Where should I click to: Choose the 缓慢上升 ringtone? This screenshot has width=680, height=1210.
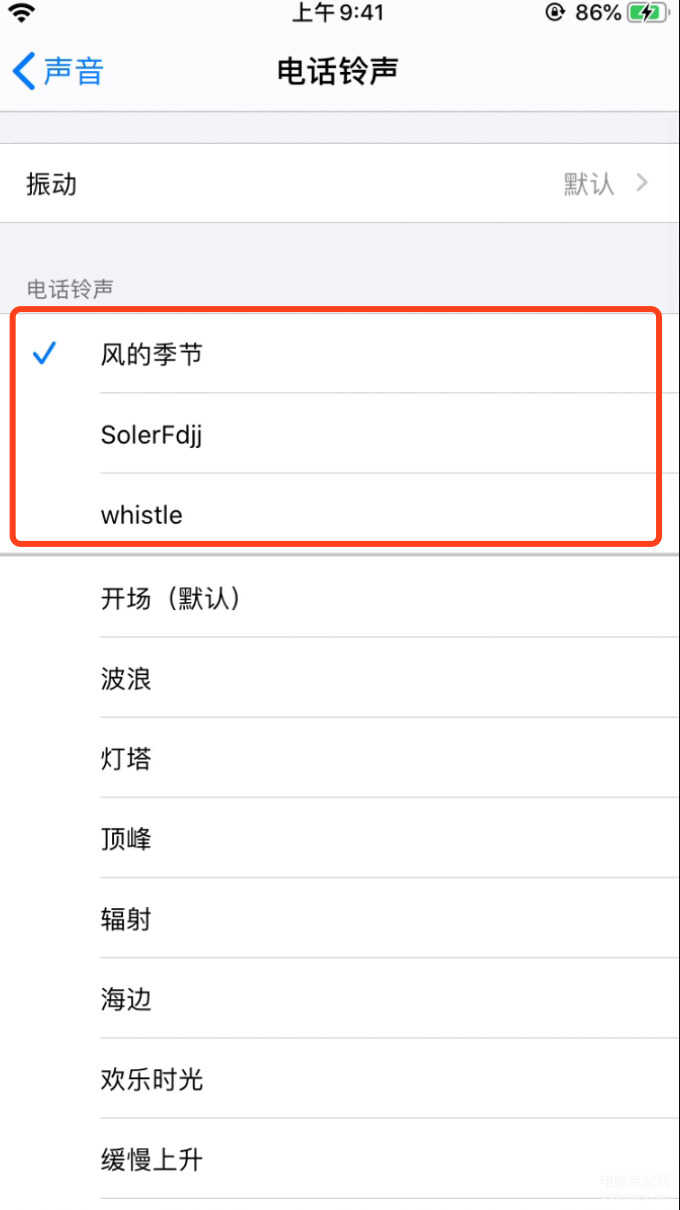pyautogui.click(x=340, y=1159)
